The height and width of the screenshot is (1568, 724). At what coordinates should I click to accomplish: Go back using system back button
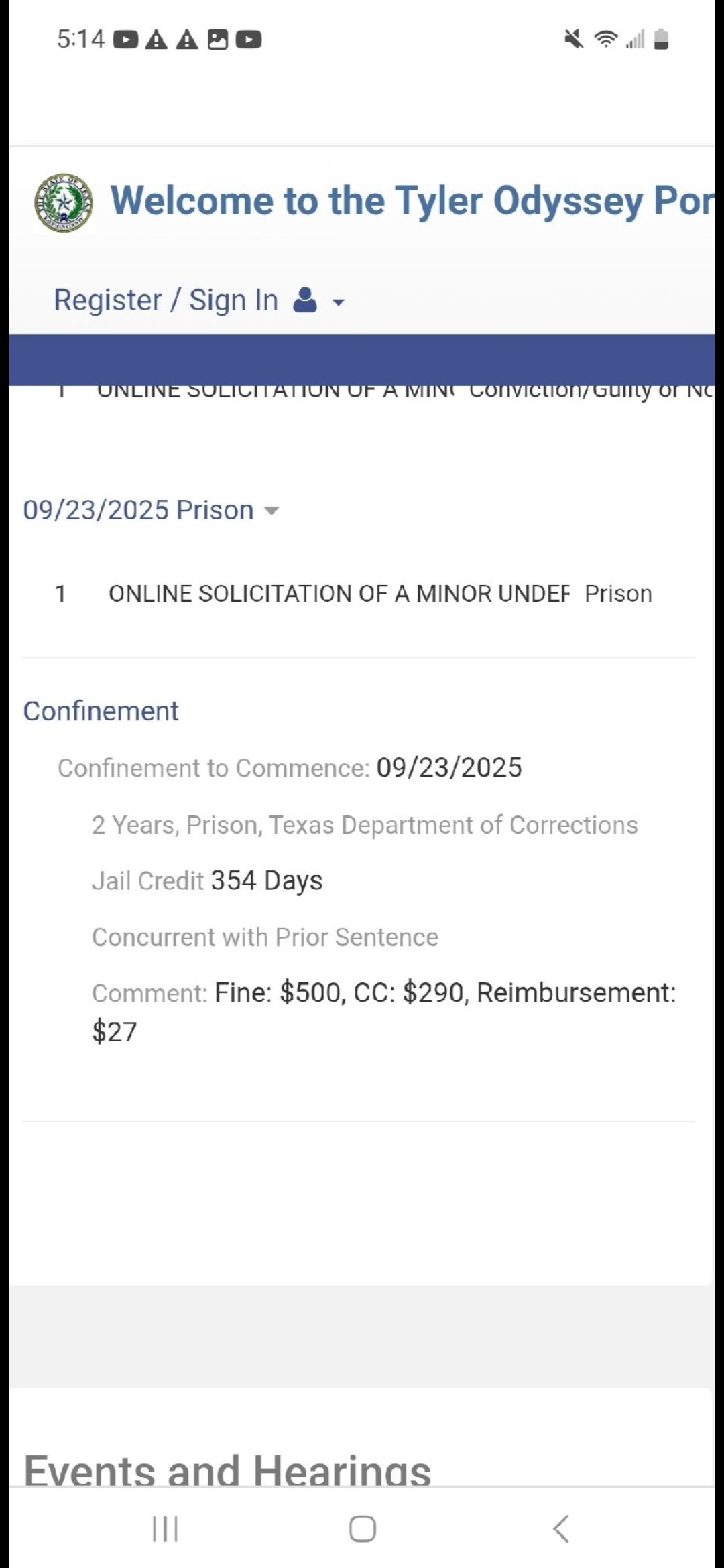pyautogui.click(x=561, y=1528)
